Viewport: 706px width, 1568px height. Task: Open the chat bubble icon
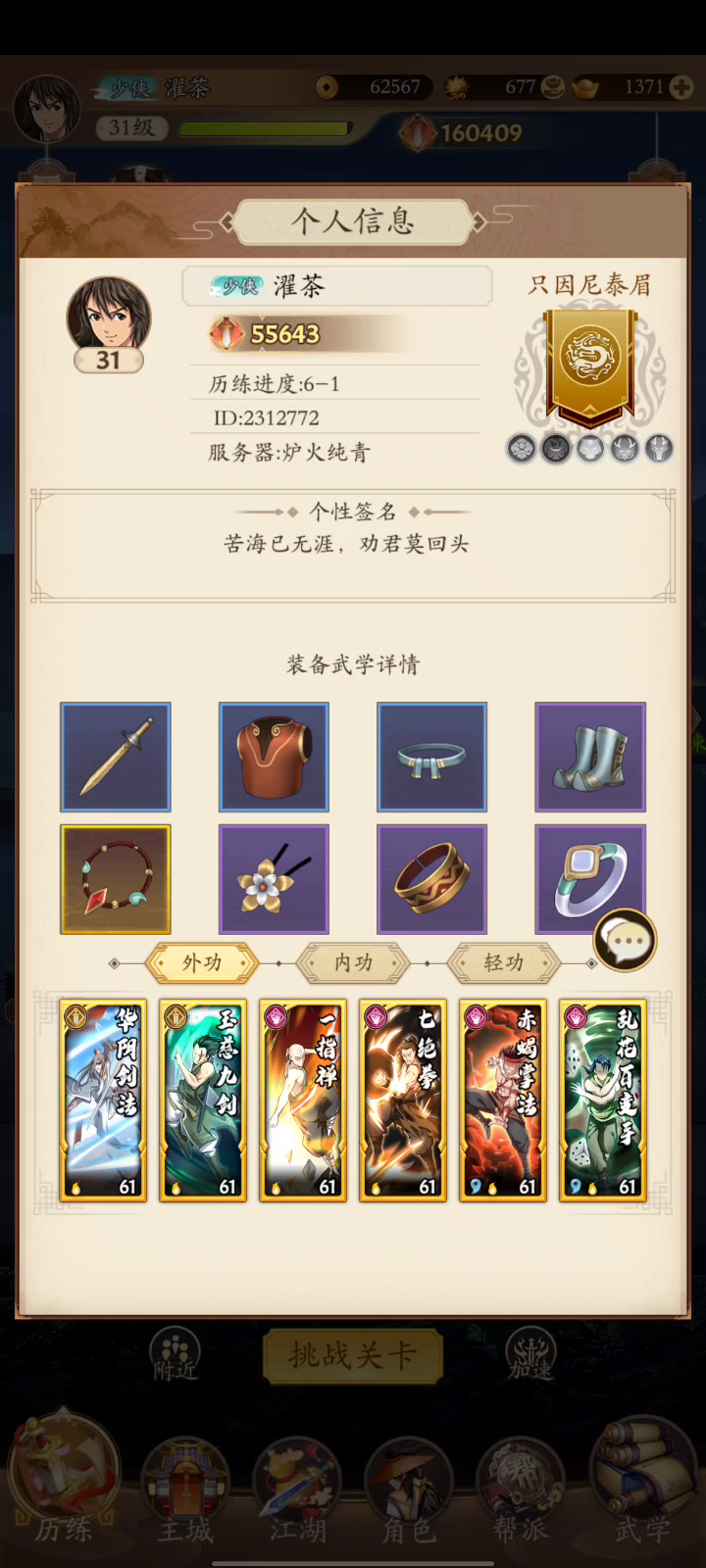[x=625, y=942]
